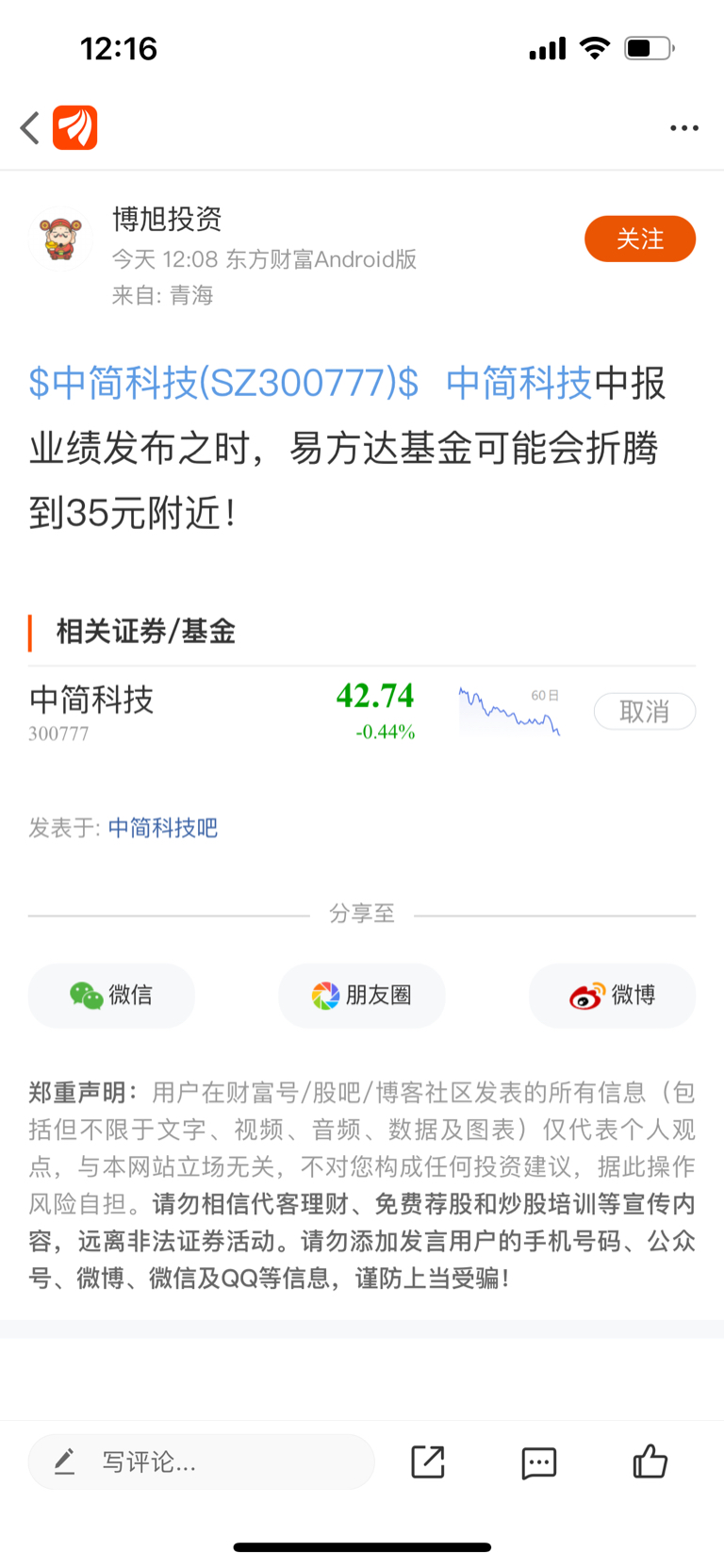Screen dimensions: 724x1568
Task: Open the share icon in bottom bar
Action: (428, 1461)
